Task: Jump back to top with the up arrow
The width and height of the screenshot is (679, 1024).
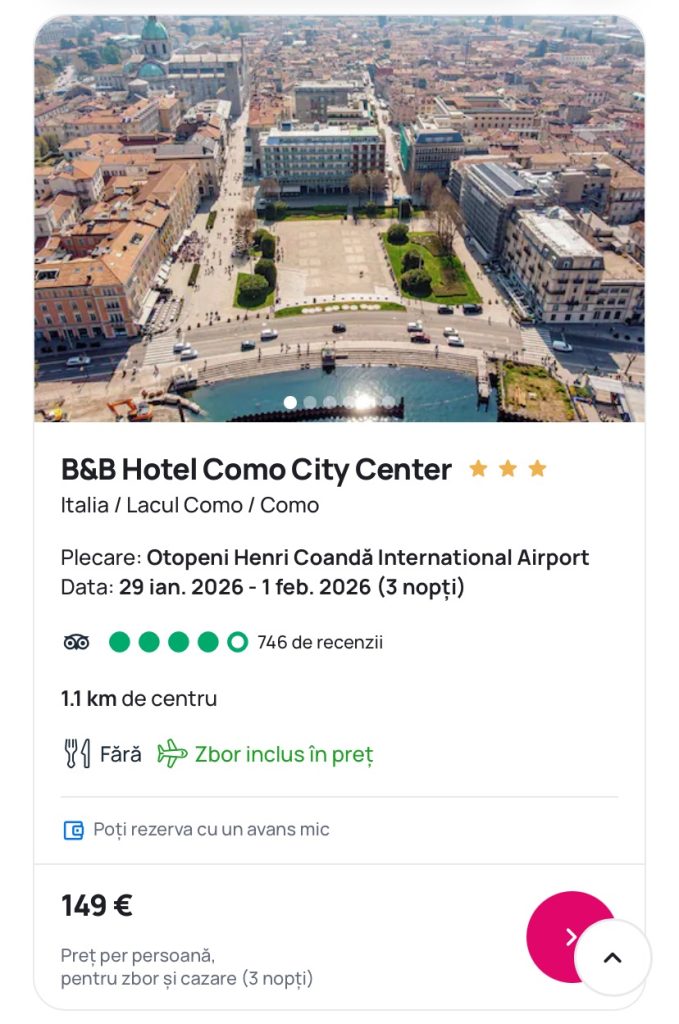Action: pos(612,958)
